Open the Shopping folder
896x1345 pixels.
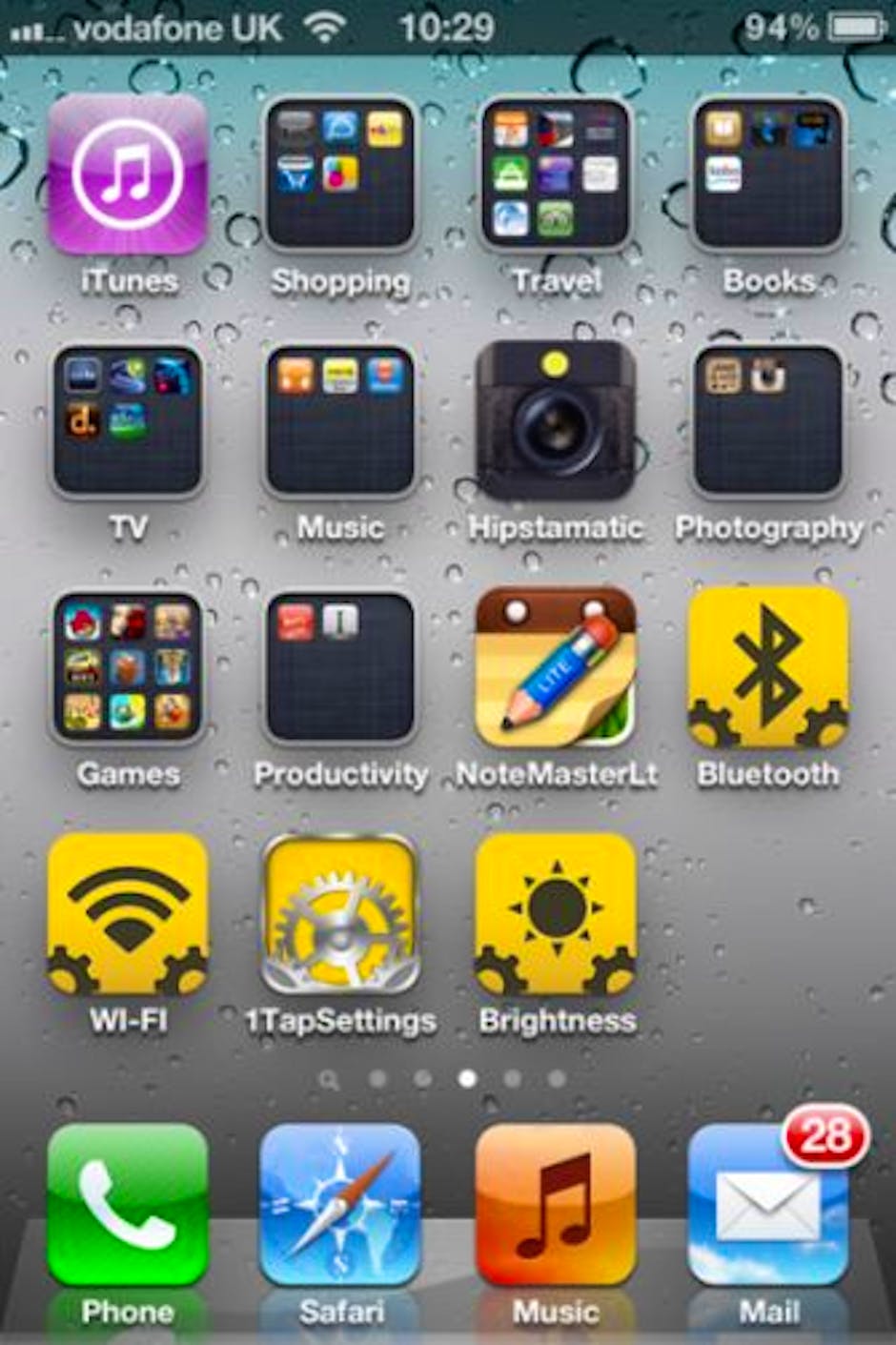tap(340, 174)
